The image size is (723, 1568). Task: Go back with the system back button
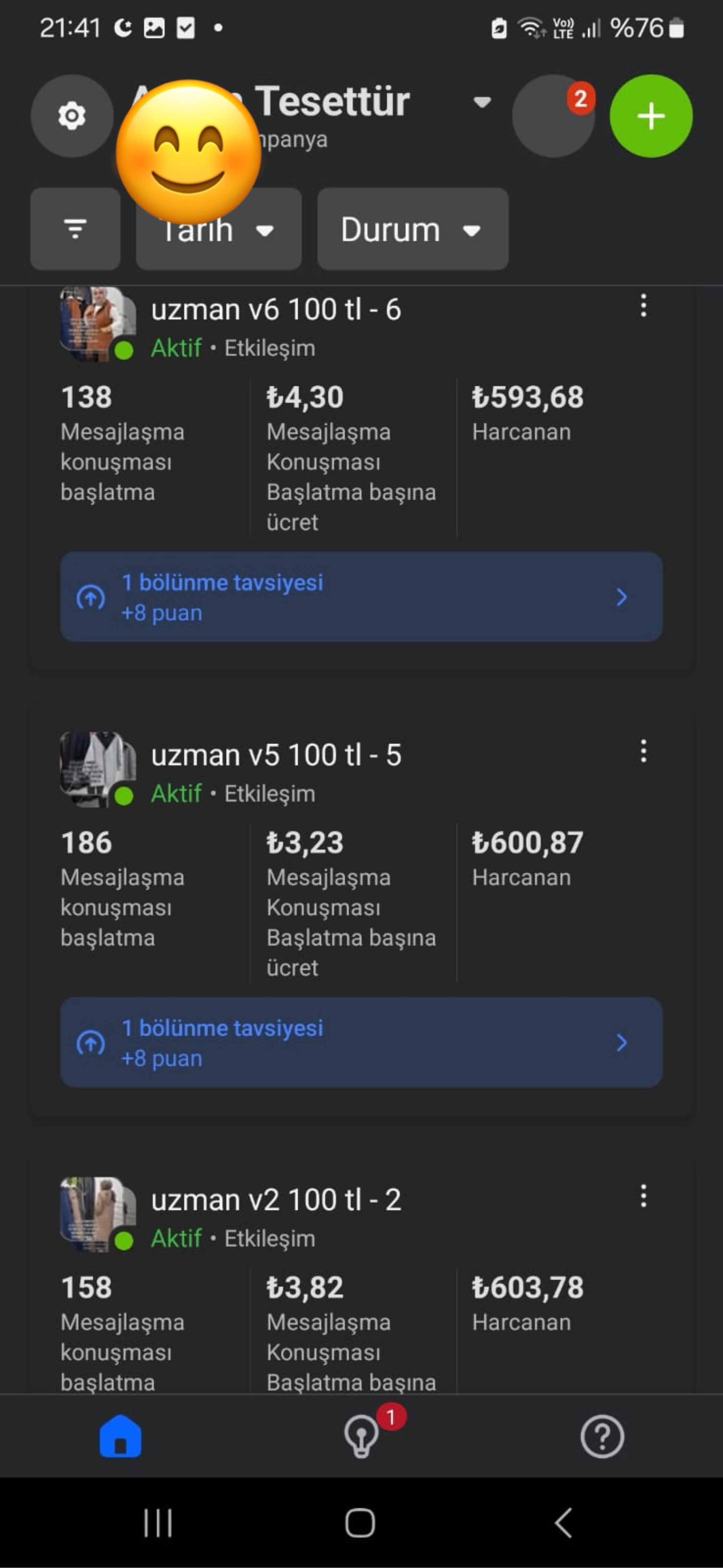(564, 1523)
